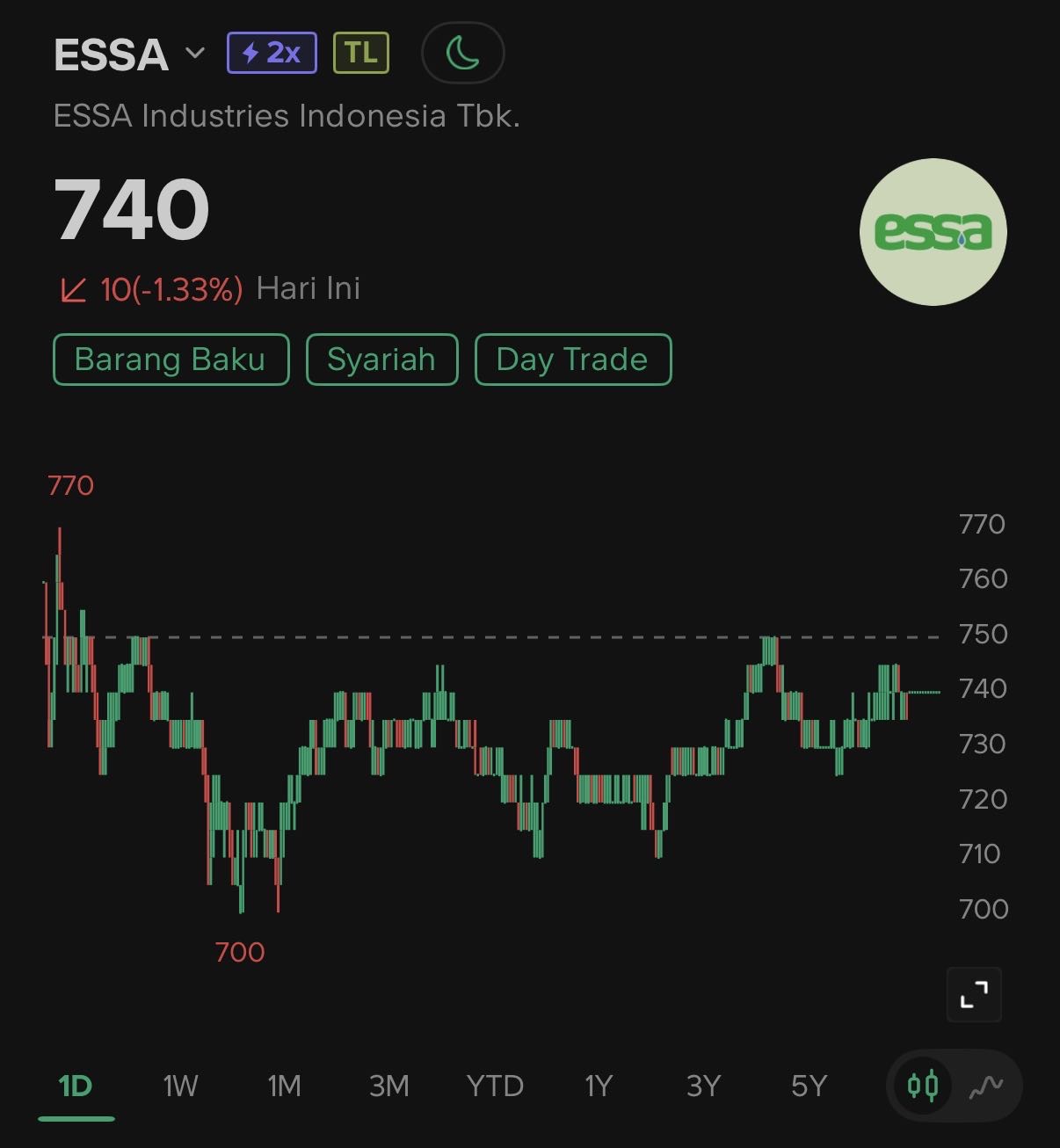Tap the Day Trade chip
The width and height of the screenshot is (1060, 1148).
pyautogui.click(x=572, y=360)
